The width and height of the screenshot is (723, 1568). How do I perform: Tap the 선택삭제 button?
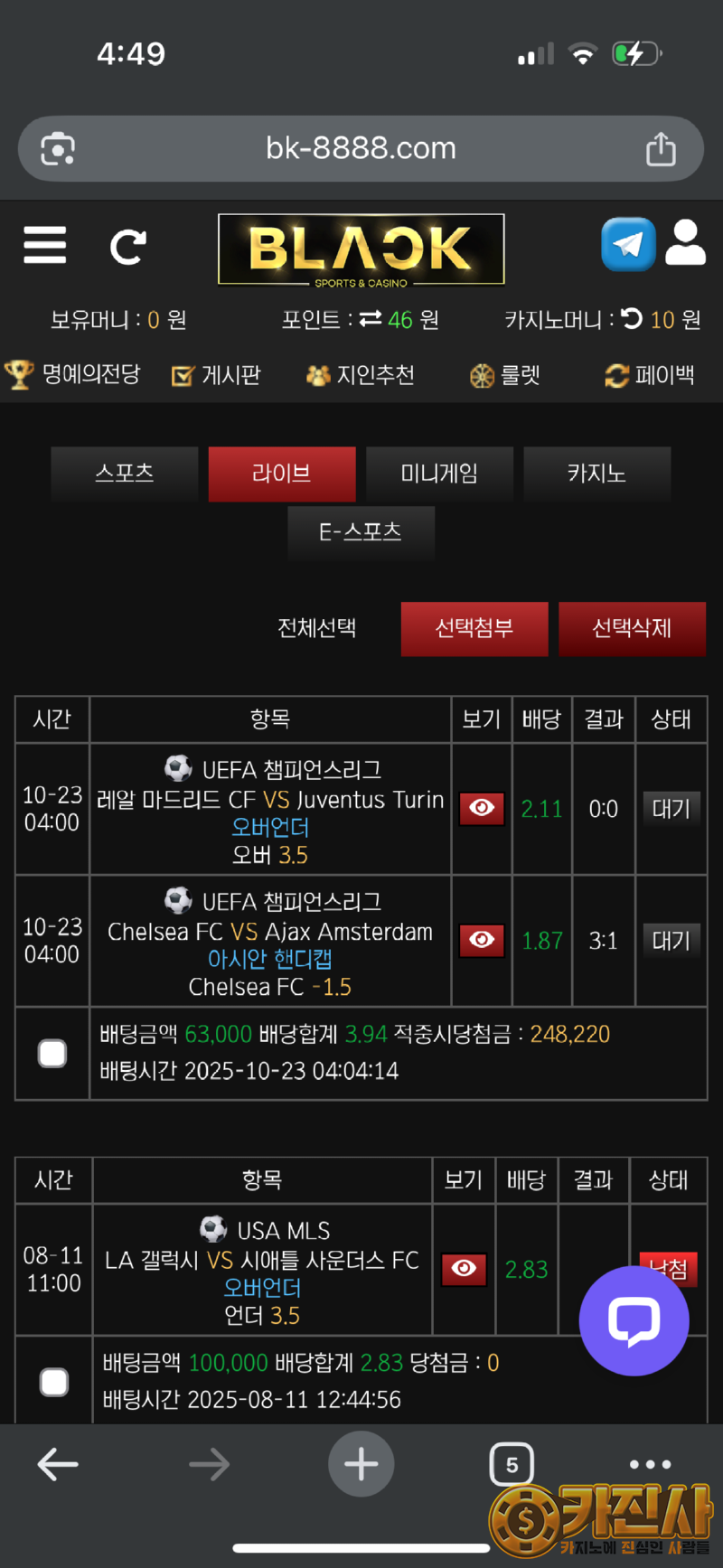pos(632,628)
